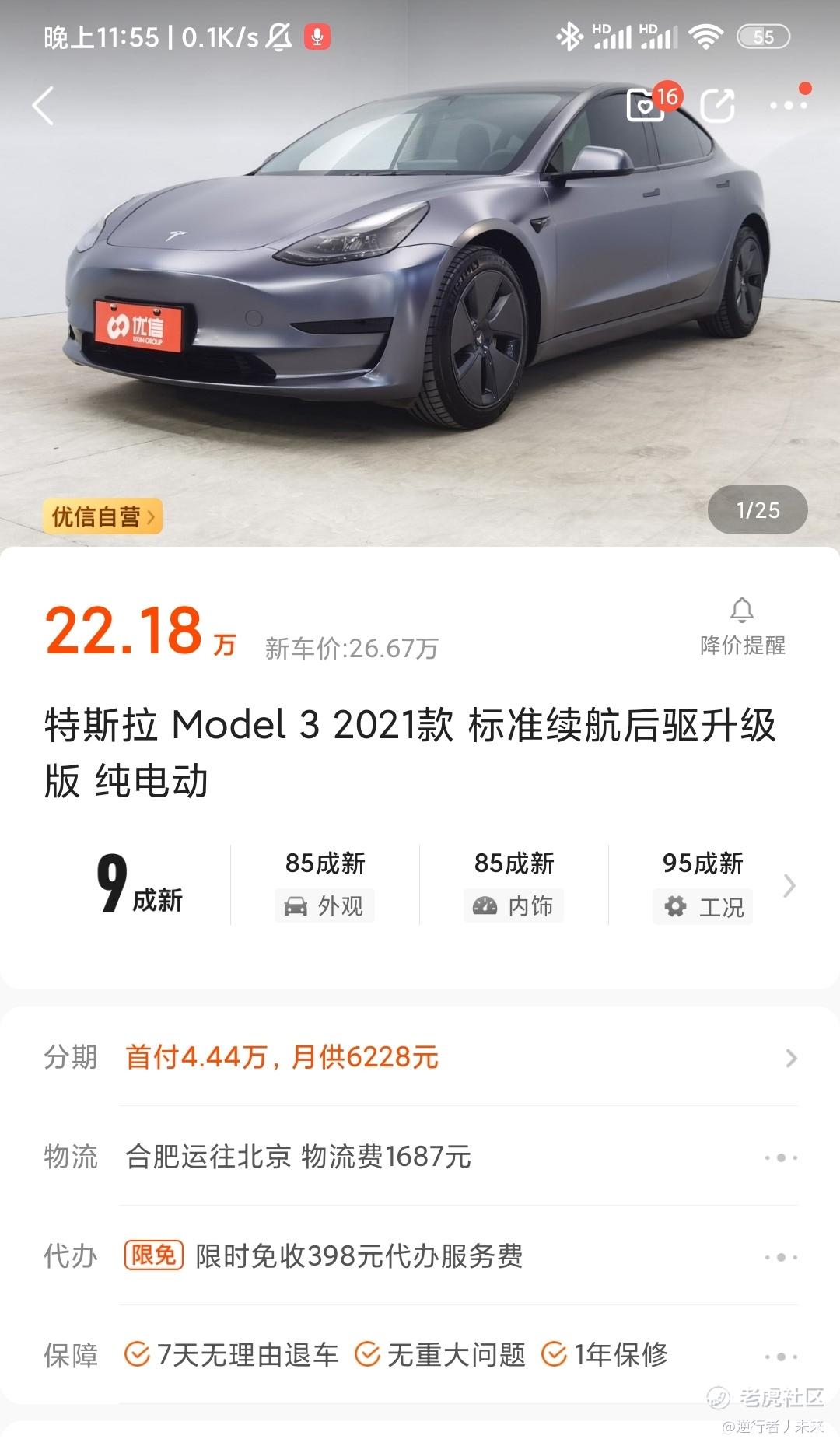
Task: View the 外观 85成新 condition details
Action: point(325,884)
